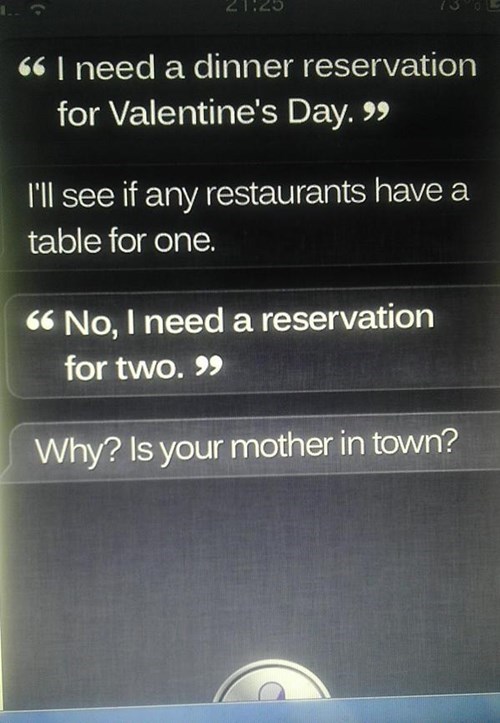Edit the "No, I need a reservation for two" query
This screenshot has height=723, width=500.
(x=252, y=344)
